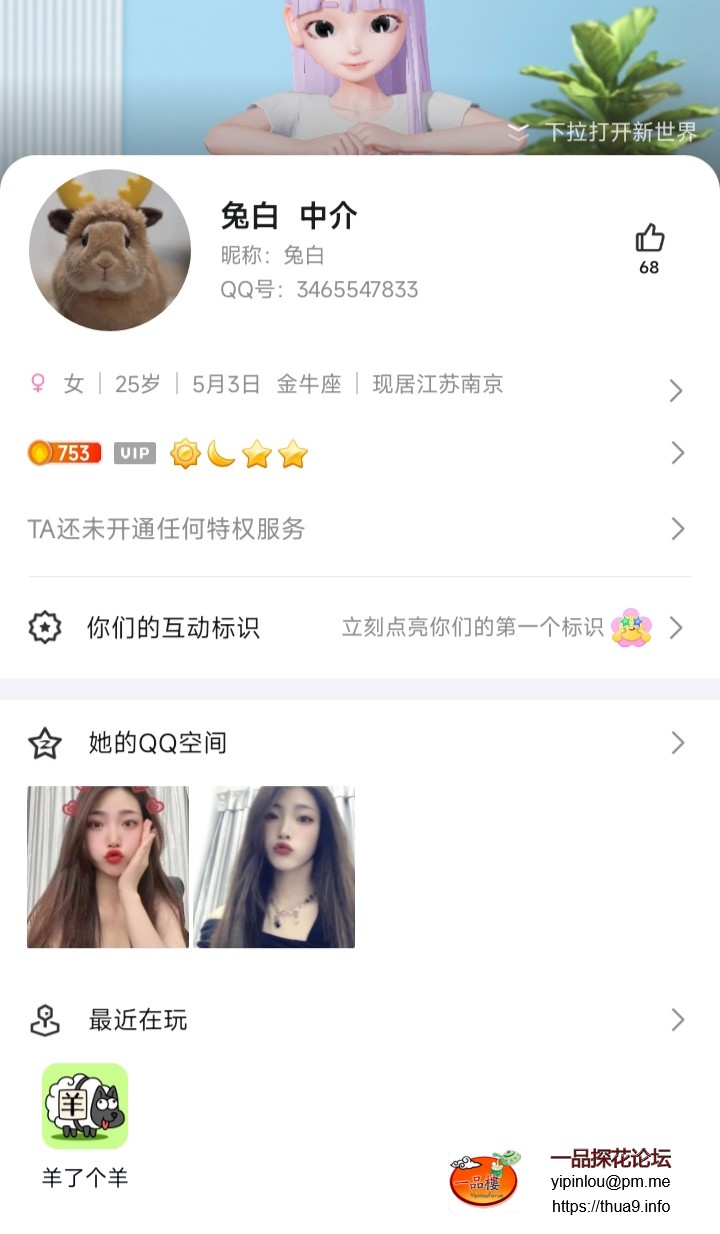View the first QQ空间 photo with heart stickers
The width and height of the screenshot is (720, 1234).
[108, 867]
